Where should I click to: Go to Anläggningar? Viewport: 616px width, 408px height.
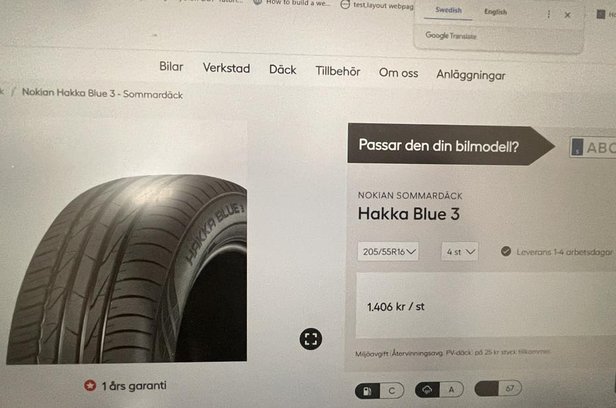[470, 75]
